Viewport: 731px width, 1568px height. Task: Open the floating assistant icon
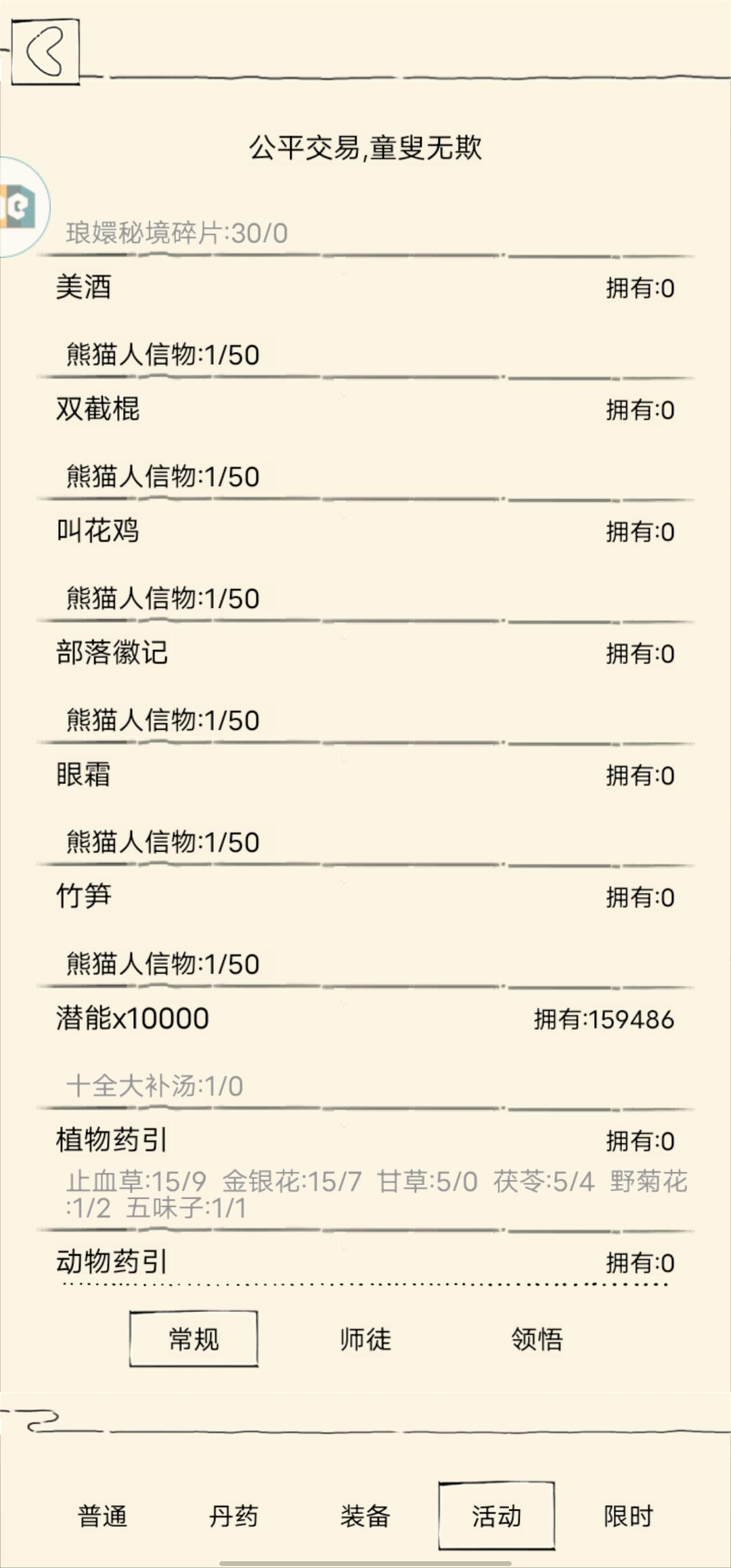(20, 206)
